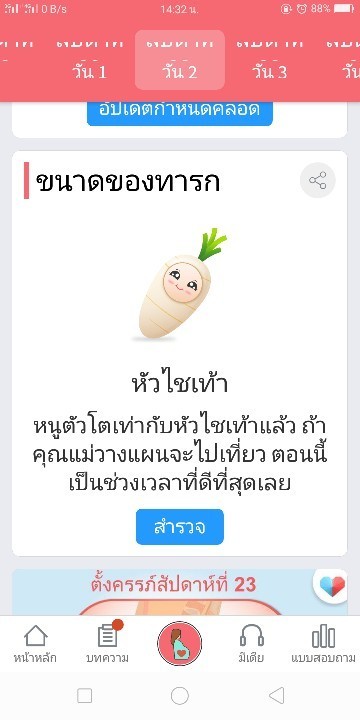This screenshot has height=720, width=360.
Task: Tap the system back button
Action: (276, 696)
